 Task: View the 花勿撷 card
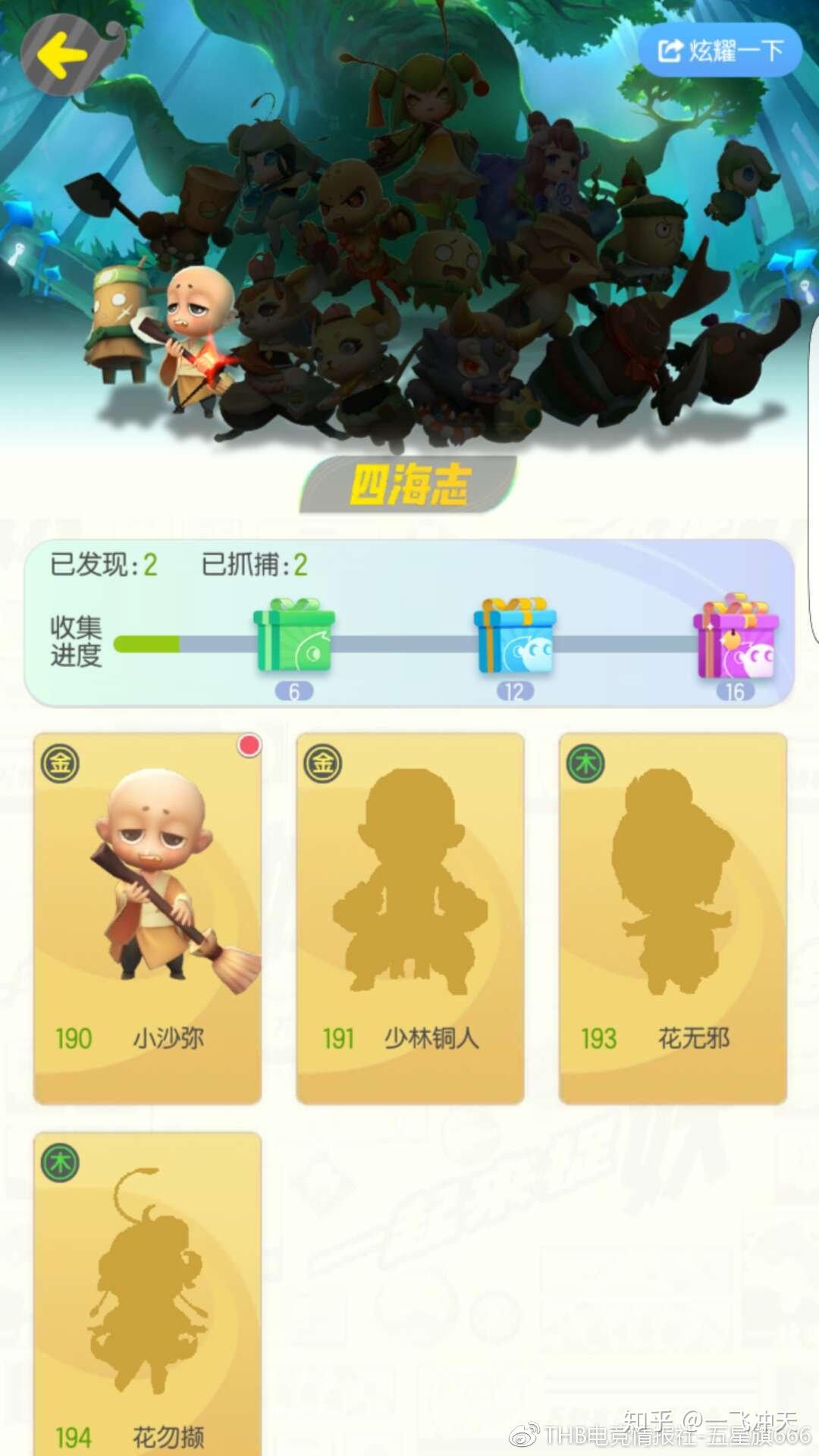pyautogui.click(x=147, y=1289)
